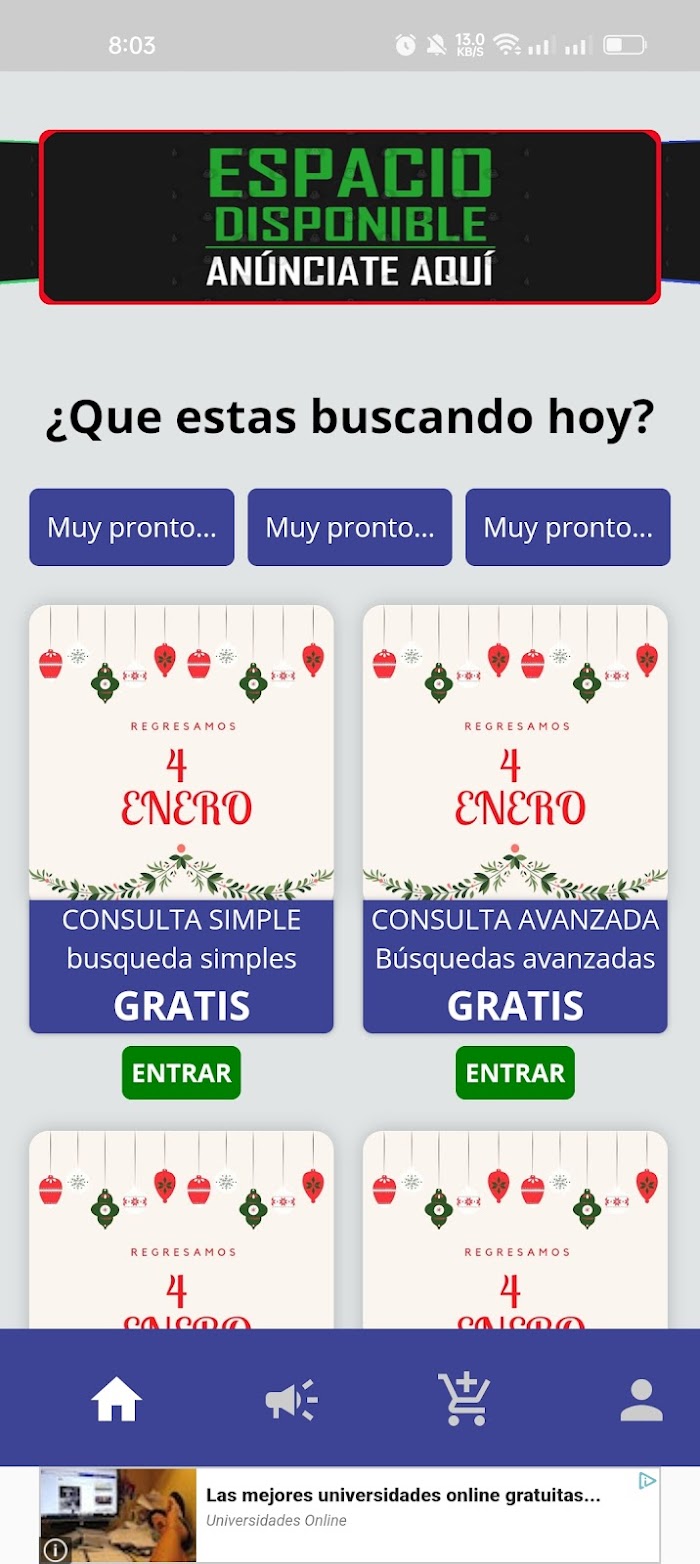Tap the AdChoices icon on the ad
Image resolution: width=700 pixels, height=1564 pixels.
[x=647, y=1480]
